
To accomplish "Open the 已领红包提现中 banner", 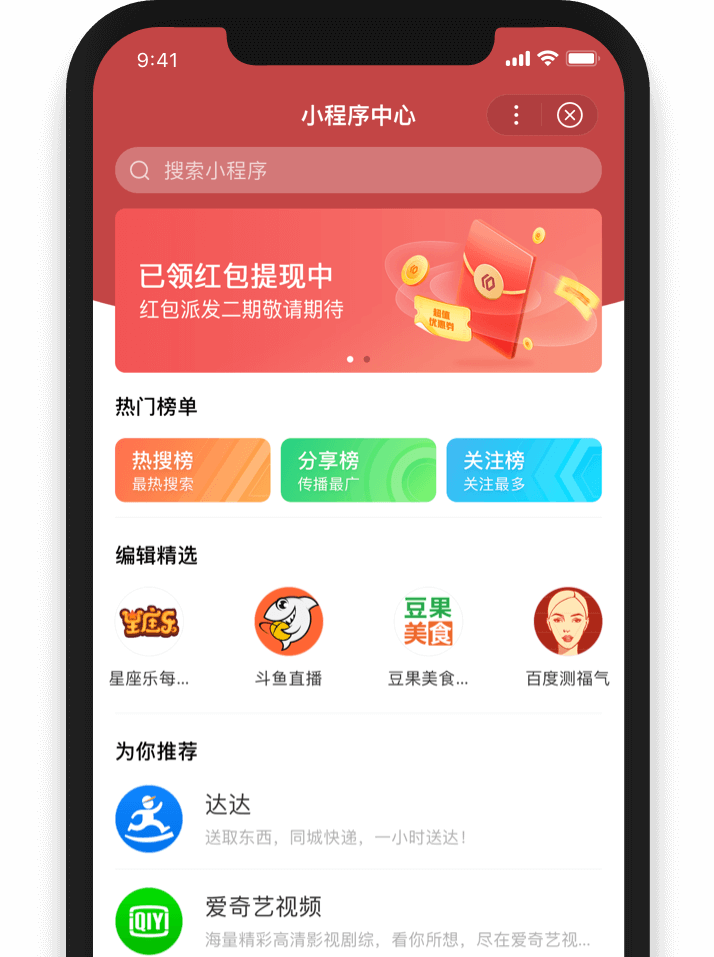I will pos(358,290).
